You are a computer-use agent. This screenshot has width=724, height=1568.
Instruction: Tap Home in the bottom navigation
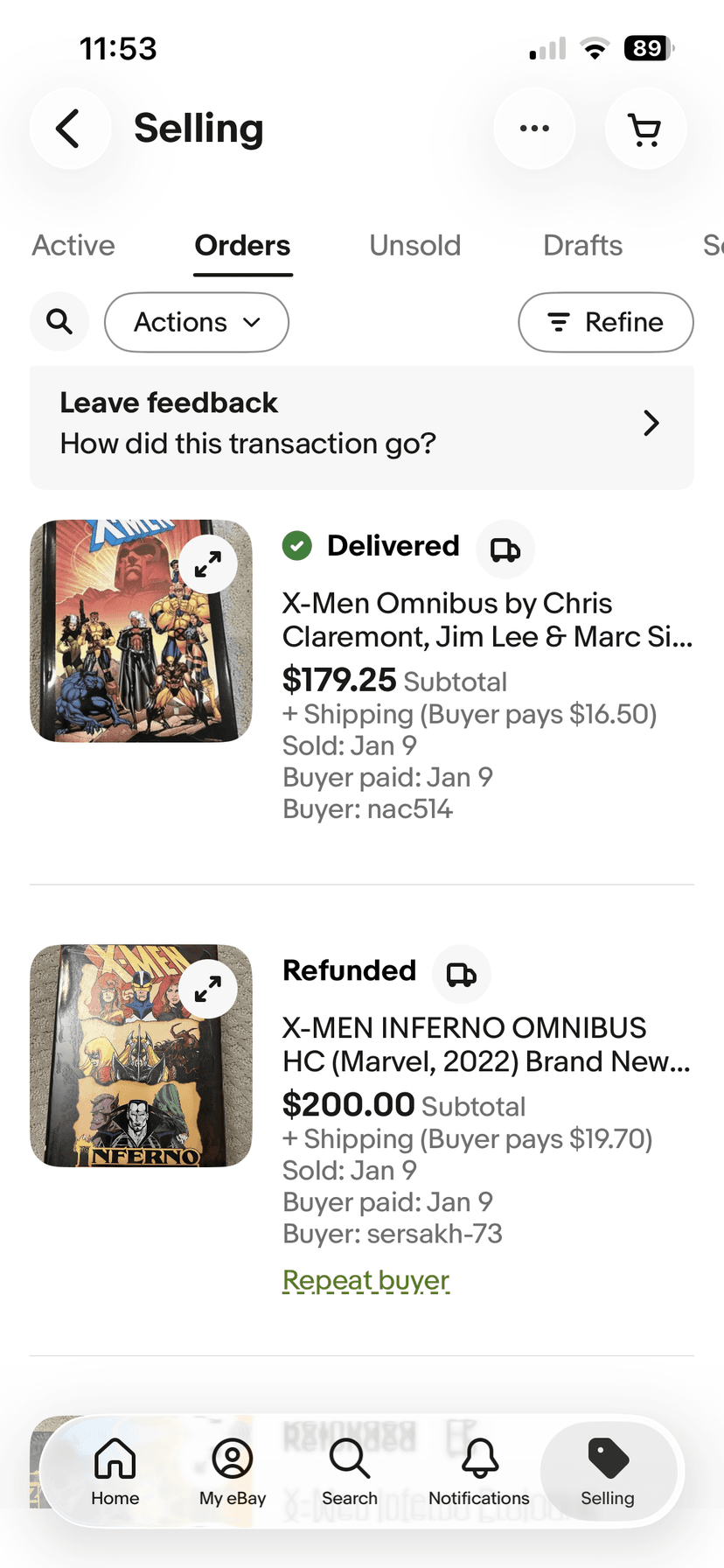[x=115, y=1470]
